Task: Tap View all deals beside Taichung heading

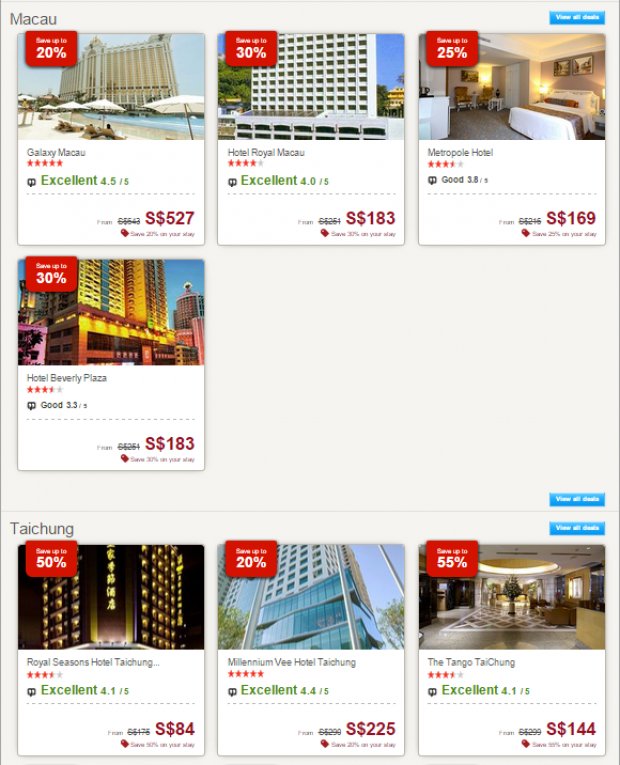Action: (x=577, y=528)
